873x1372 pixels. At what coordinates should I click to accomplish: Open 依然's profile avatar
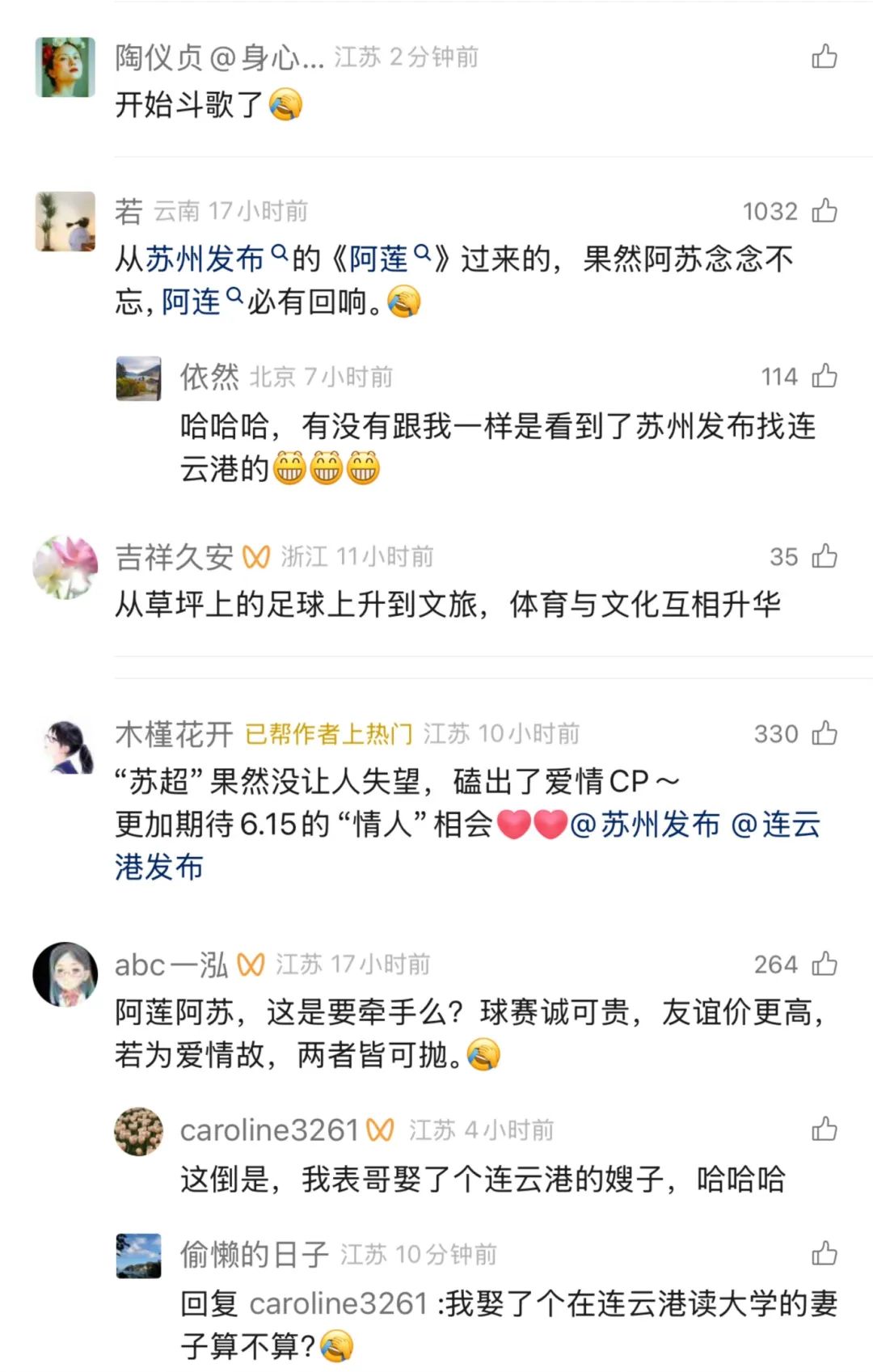click(139, 378)
